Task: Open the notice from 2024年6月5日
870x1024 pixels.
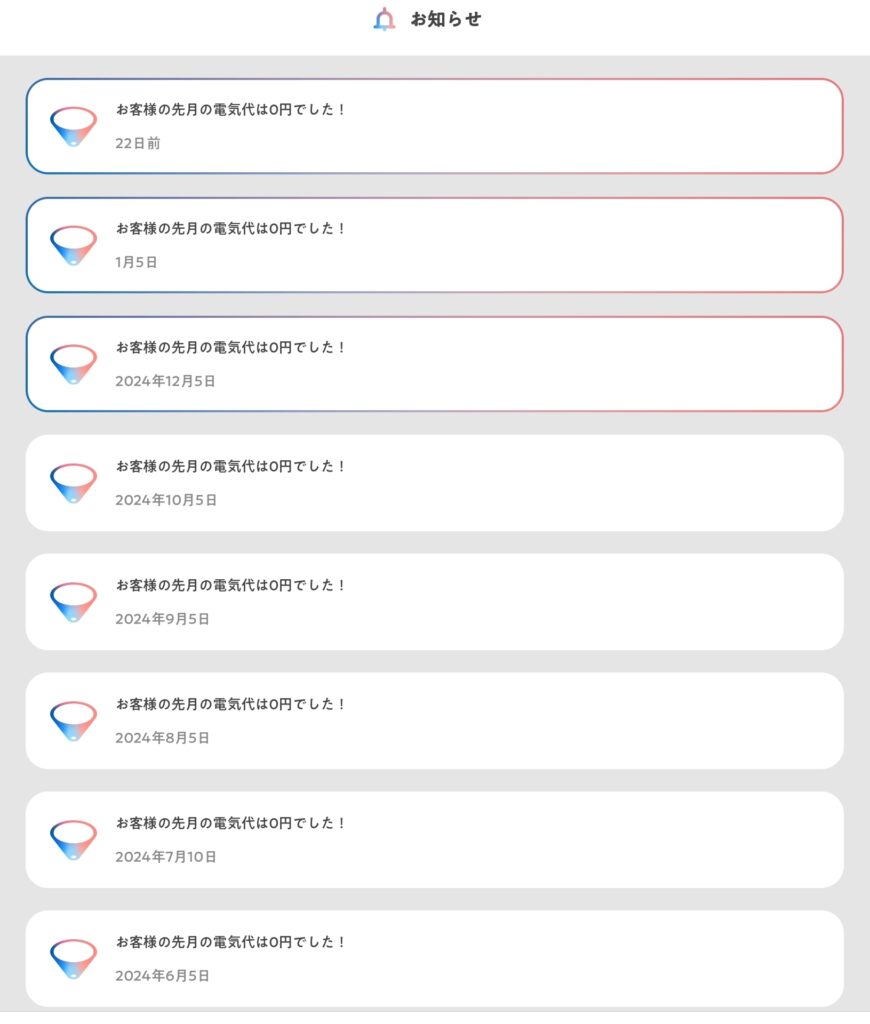Action: pyautogui.click(x=434, y=958)
